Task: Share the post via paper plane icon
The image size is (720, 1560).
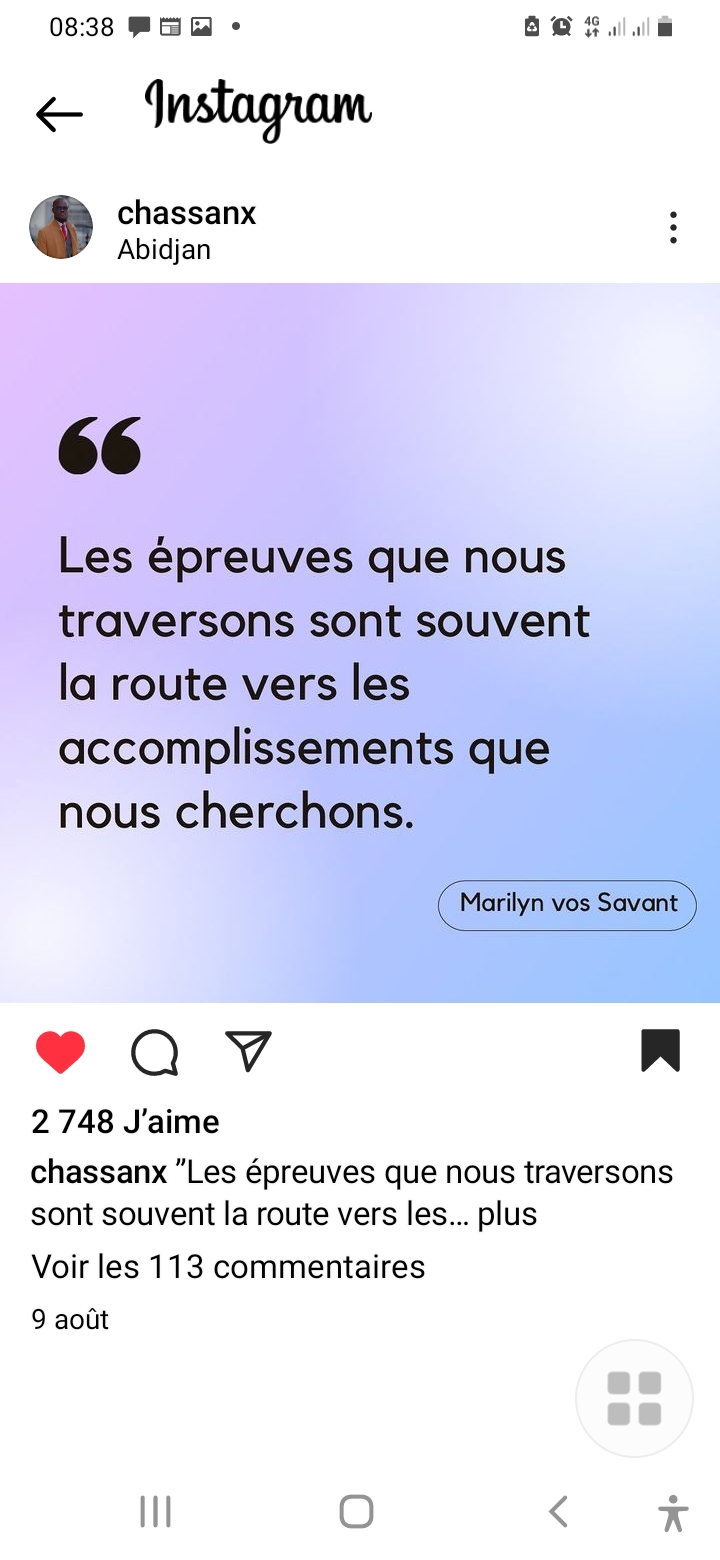Action: 249,1051
